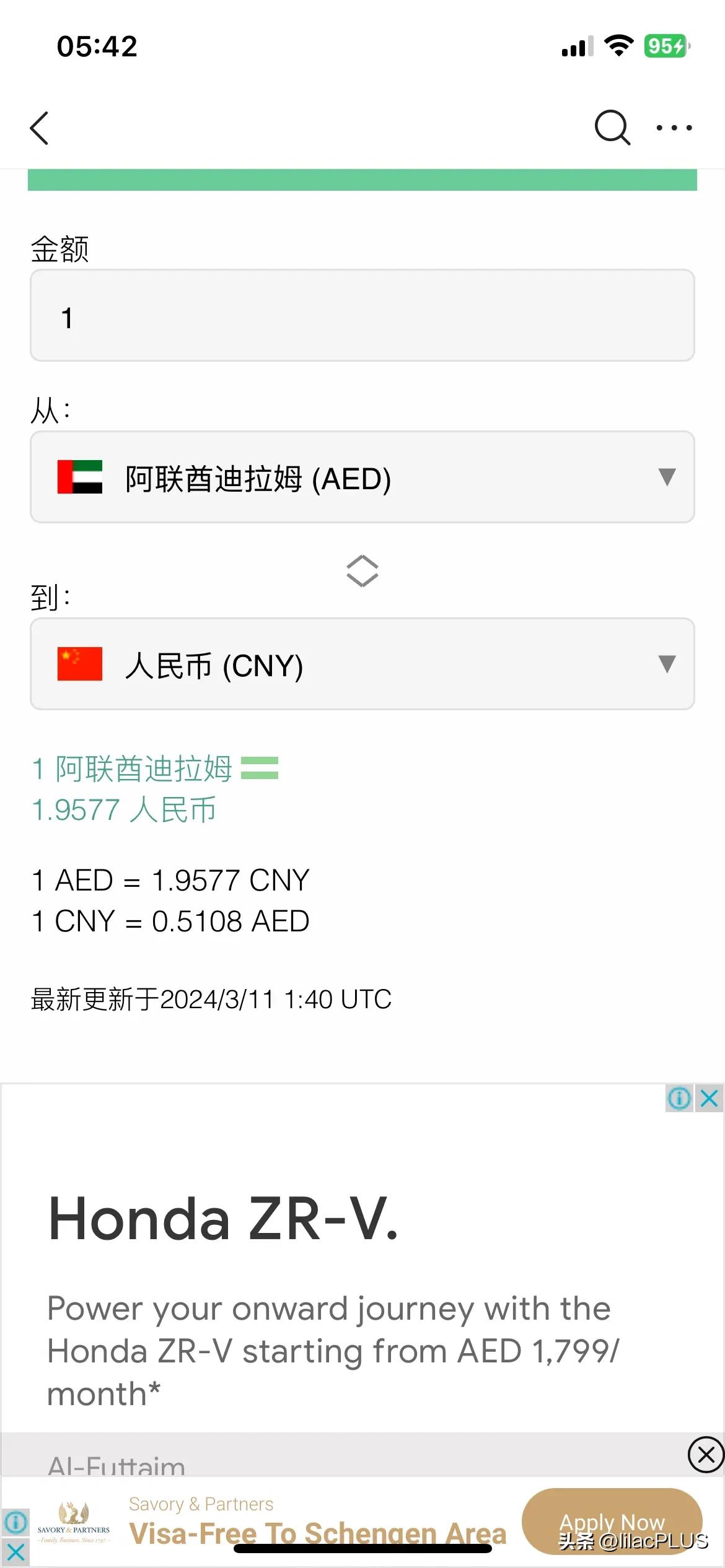Image resolution: width=725 pixels, height=1568 pixels.
Task: Show ad info for the Honda ad
Action: (680, 1098)
